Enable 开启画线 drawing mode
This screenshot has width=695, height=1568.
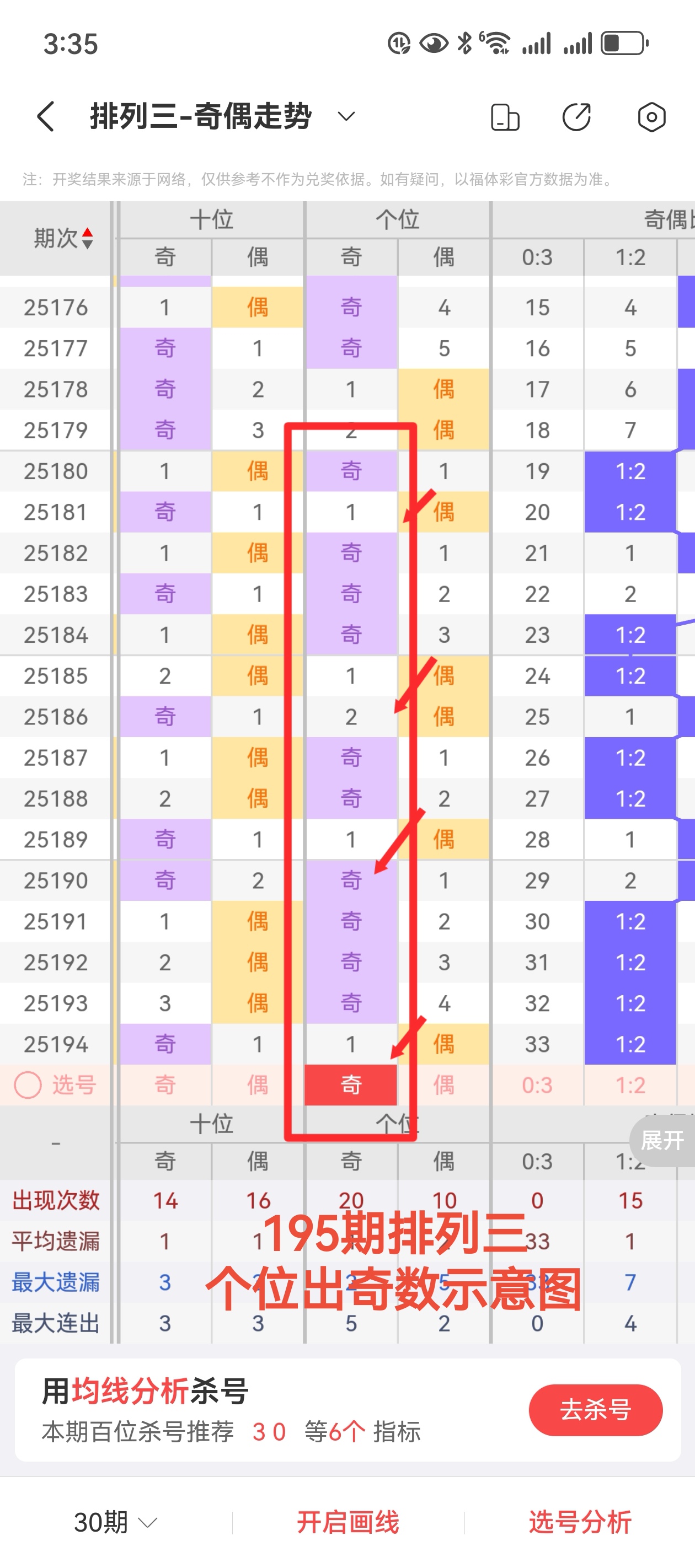(349, 1522)
